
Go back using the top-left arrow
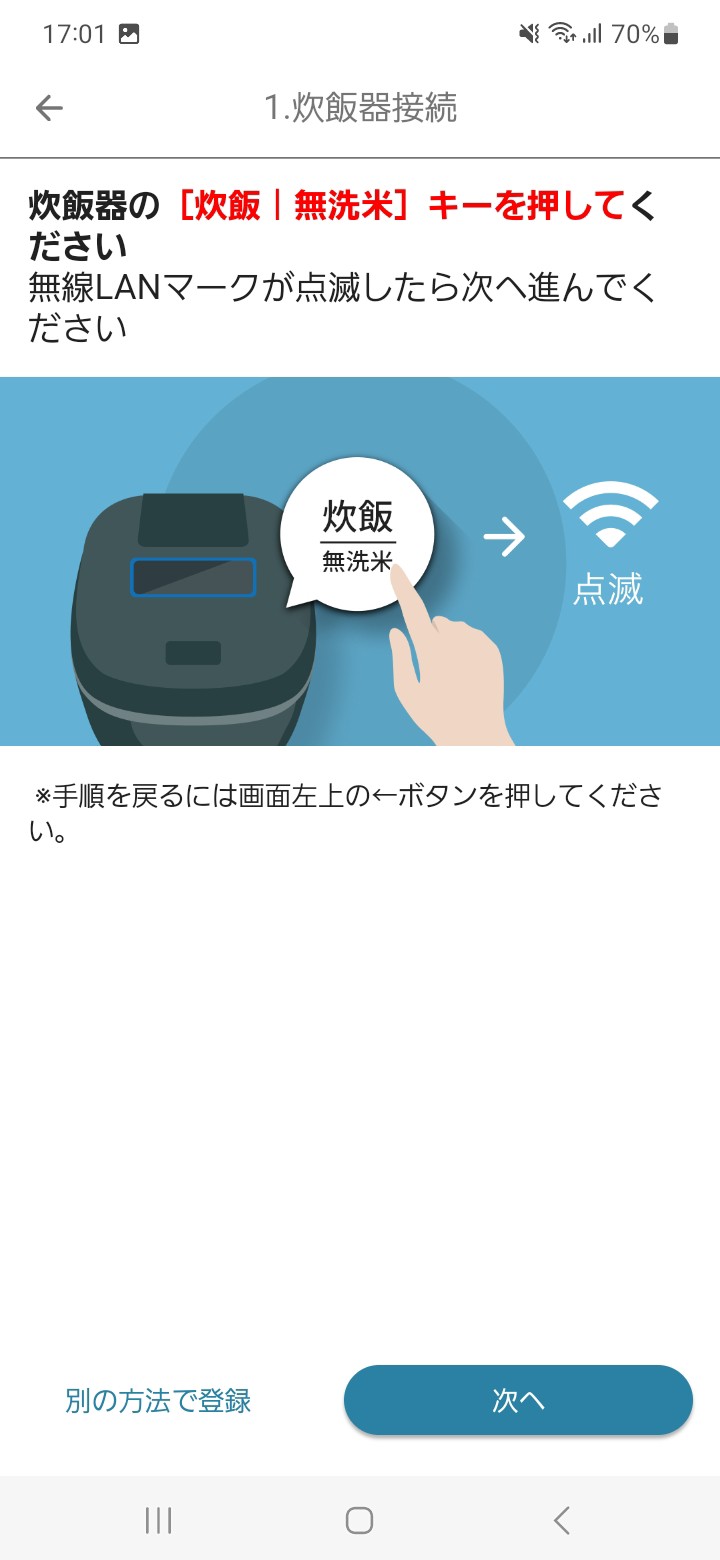coord(49,108)
